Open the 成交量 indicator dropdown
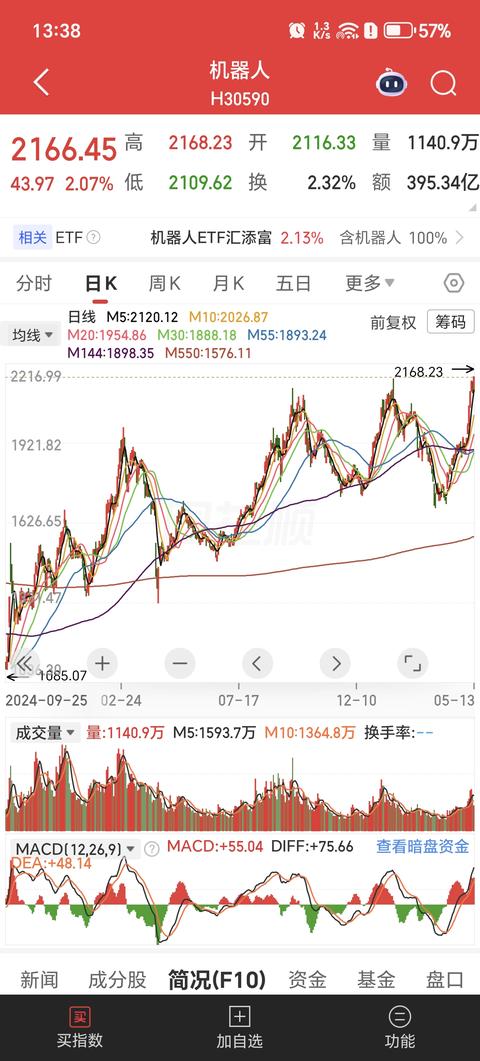This screenshot has height=1061, width=480. 45,733
